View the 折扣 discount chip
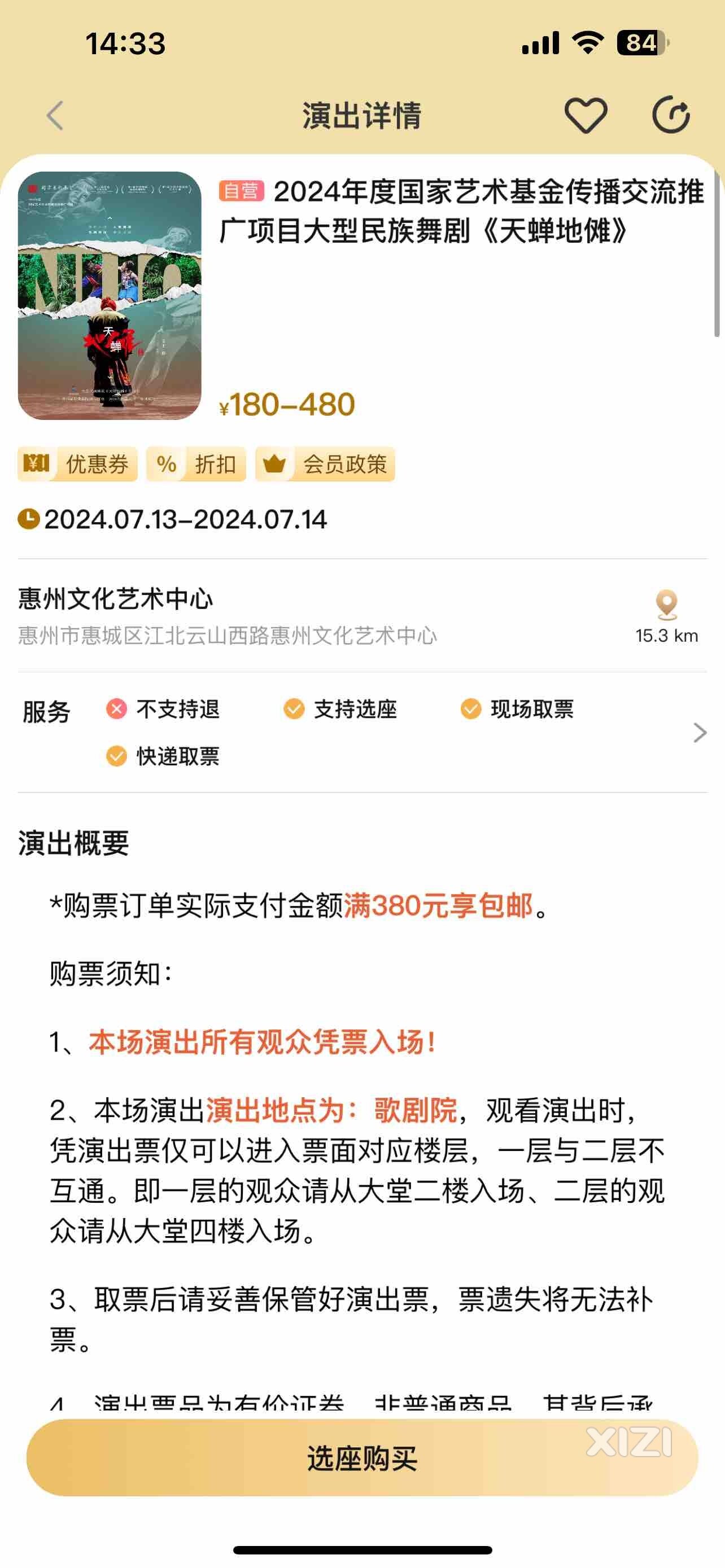This screenshot has height=1568, width=725. [196, 464]
